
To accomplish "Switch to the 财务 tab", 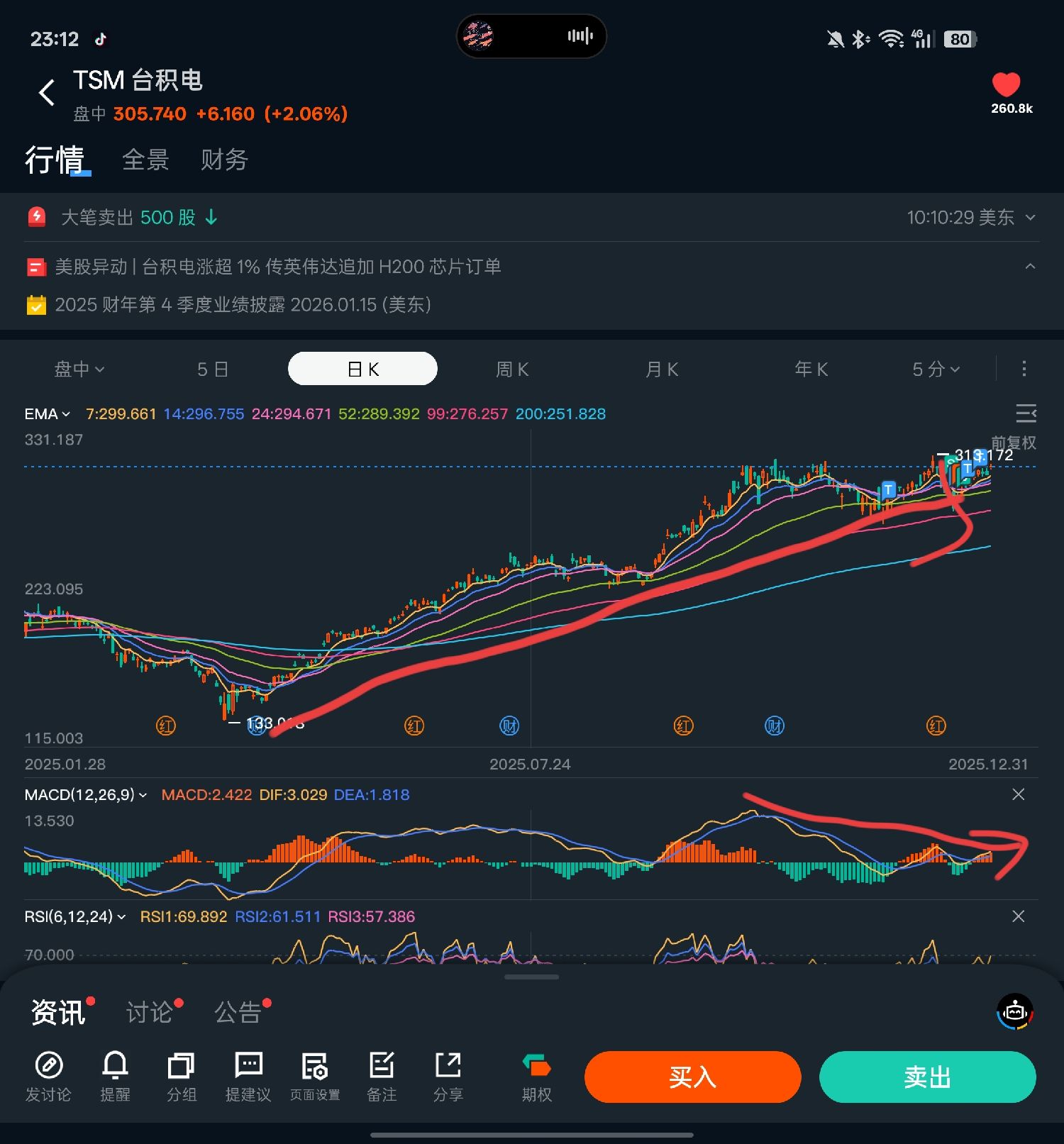I will coord(223,160).
